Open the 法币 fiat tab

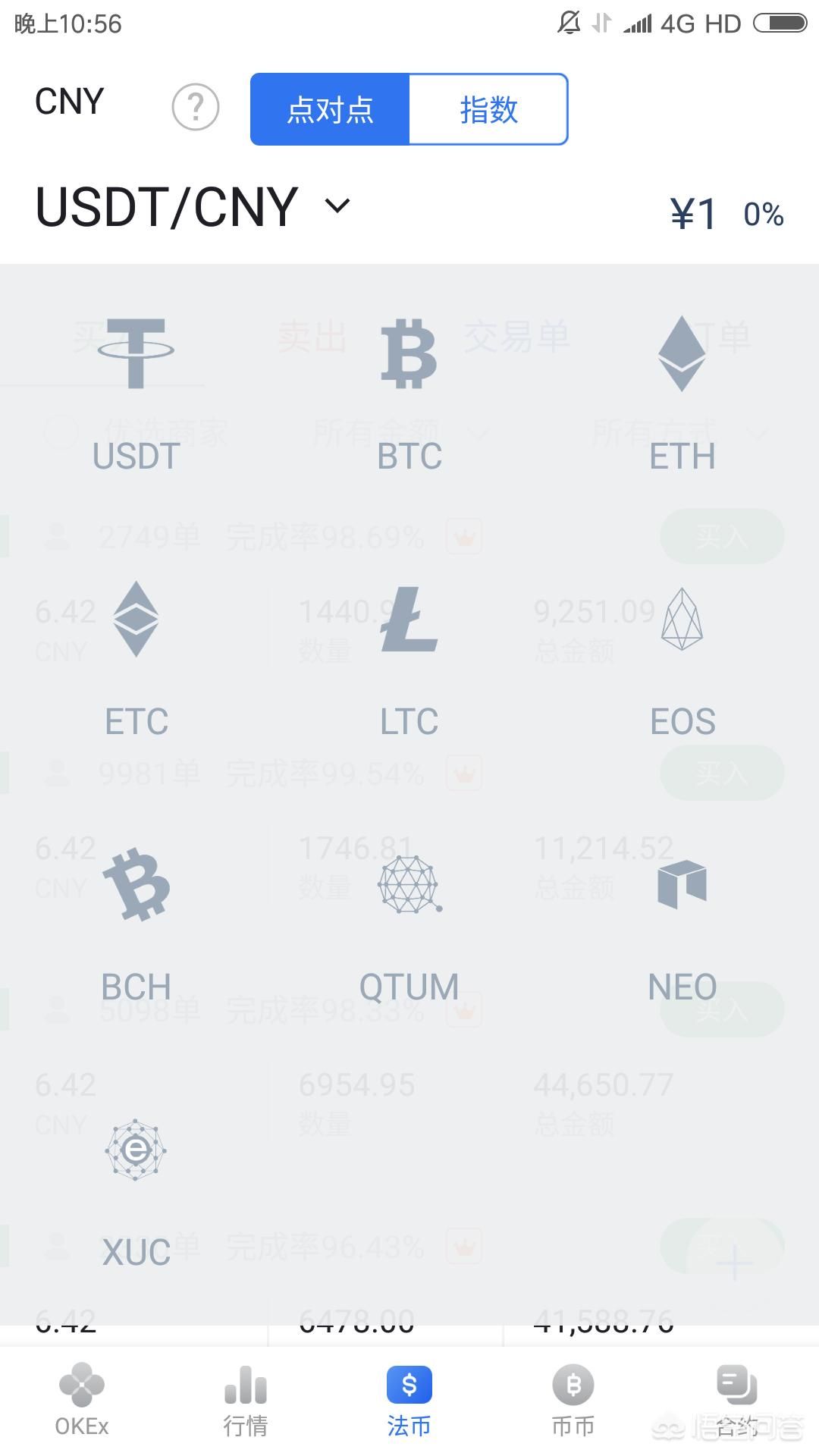coord(409,1401)
